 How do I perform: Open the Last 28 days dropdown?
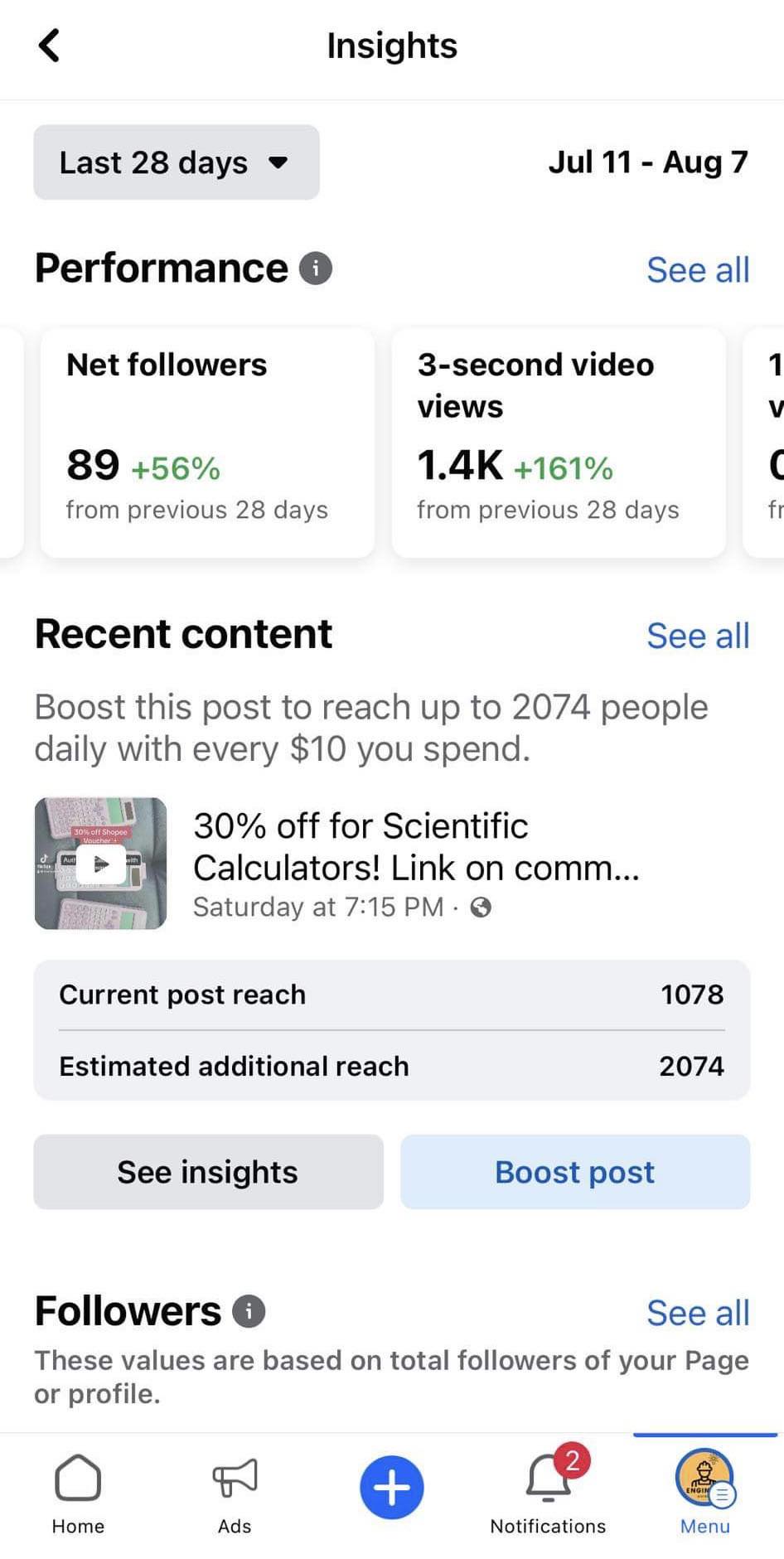tap(176, 162)
